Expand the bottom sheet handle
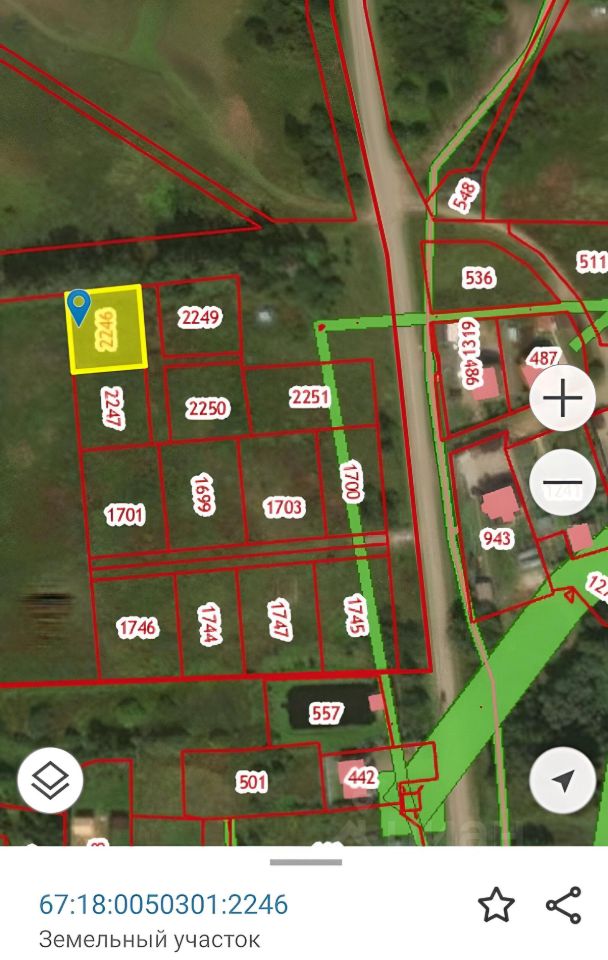608x960 pixels. (305, 862)
